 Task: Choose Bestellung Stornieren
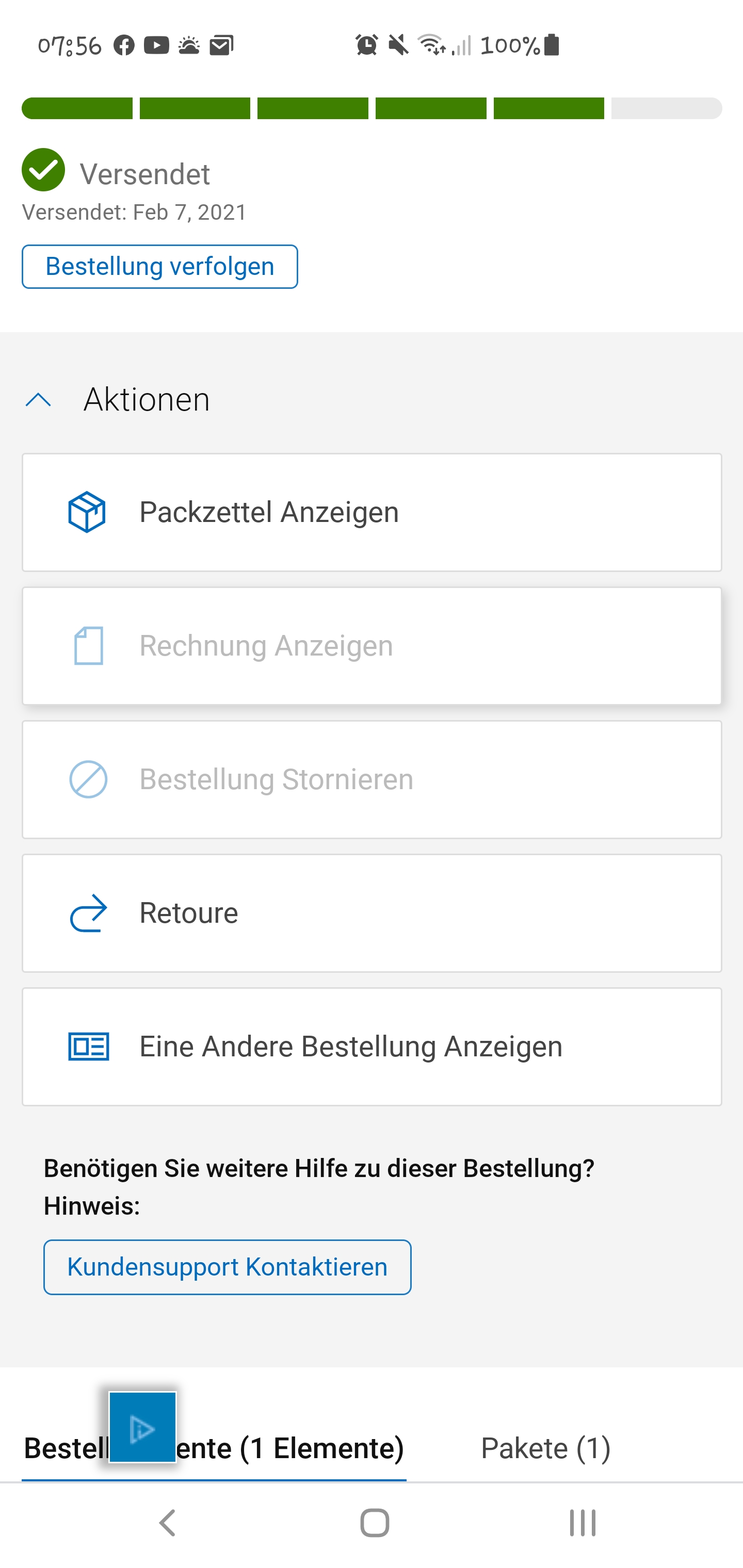tap(372, 779)
